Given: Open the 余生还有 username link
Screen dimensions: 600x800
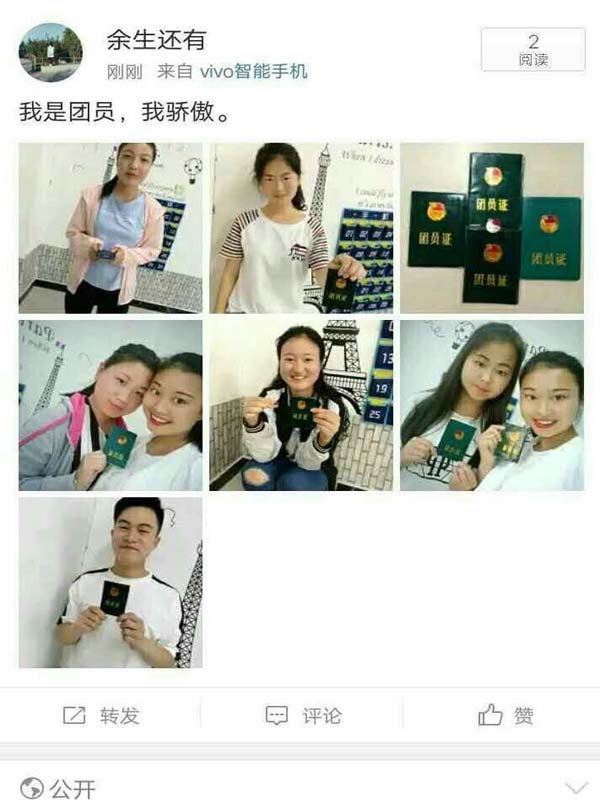Looking at the screenshot, I should pos(156,40).
